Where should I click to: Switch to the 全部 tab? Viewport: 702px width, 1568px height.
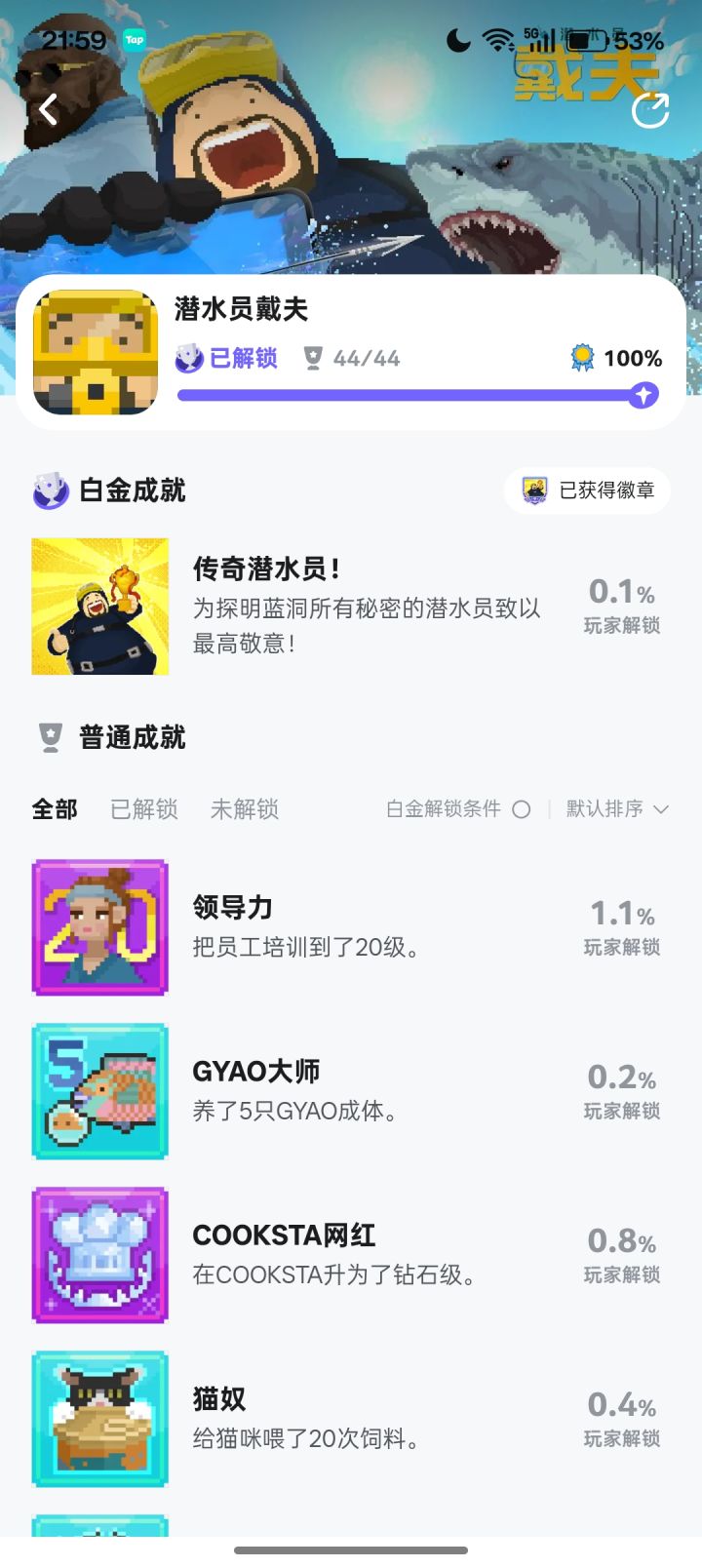tap(54, 809)
